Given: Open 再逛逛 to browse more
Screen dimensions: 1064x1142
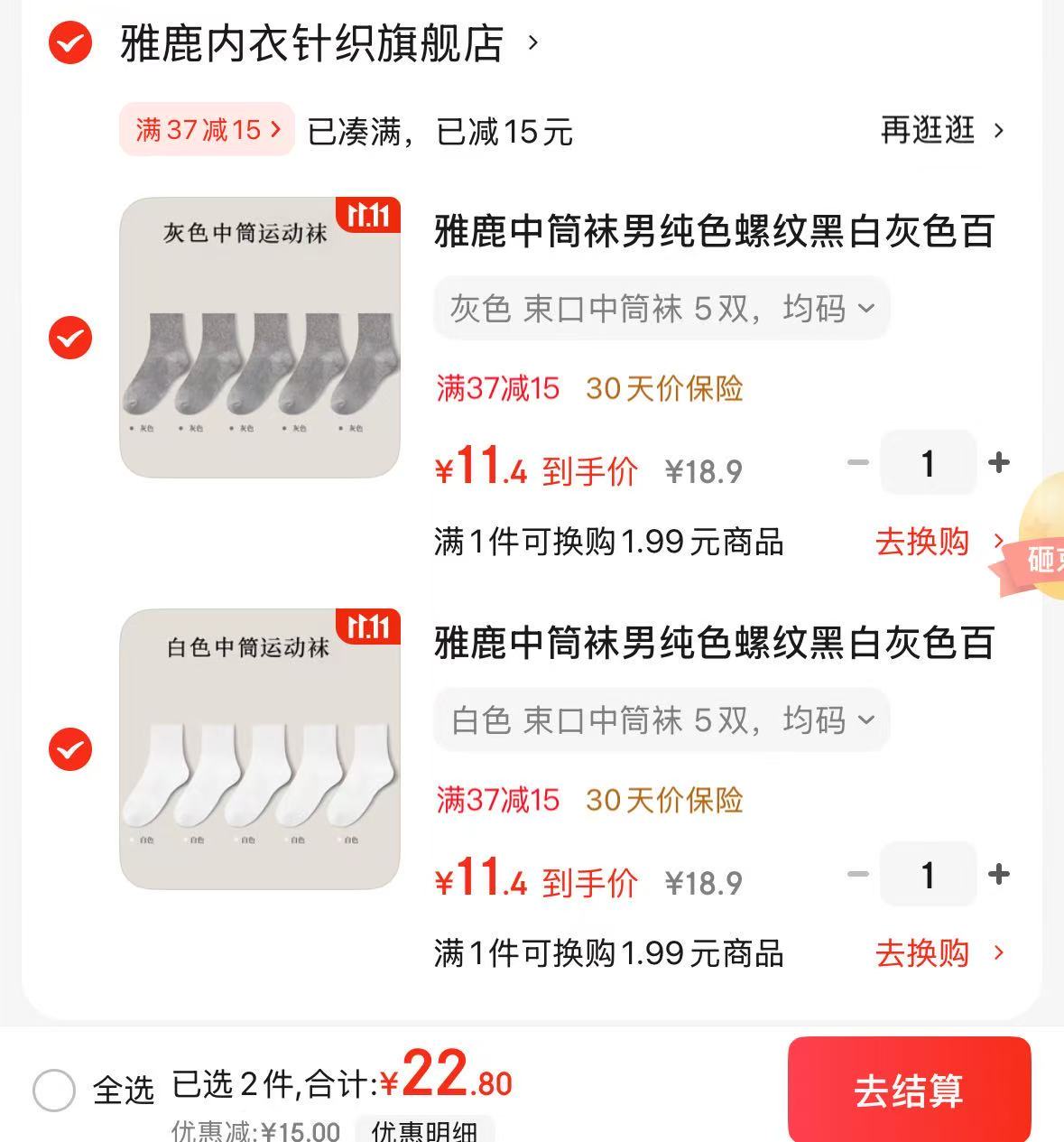Looking at the screenshot, I should pos(941,130).
